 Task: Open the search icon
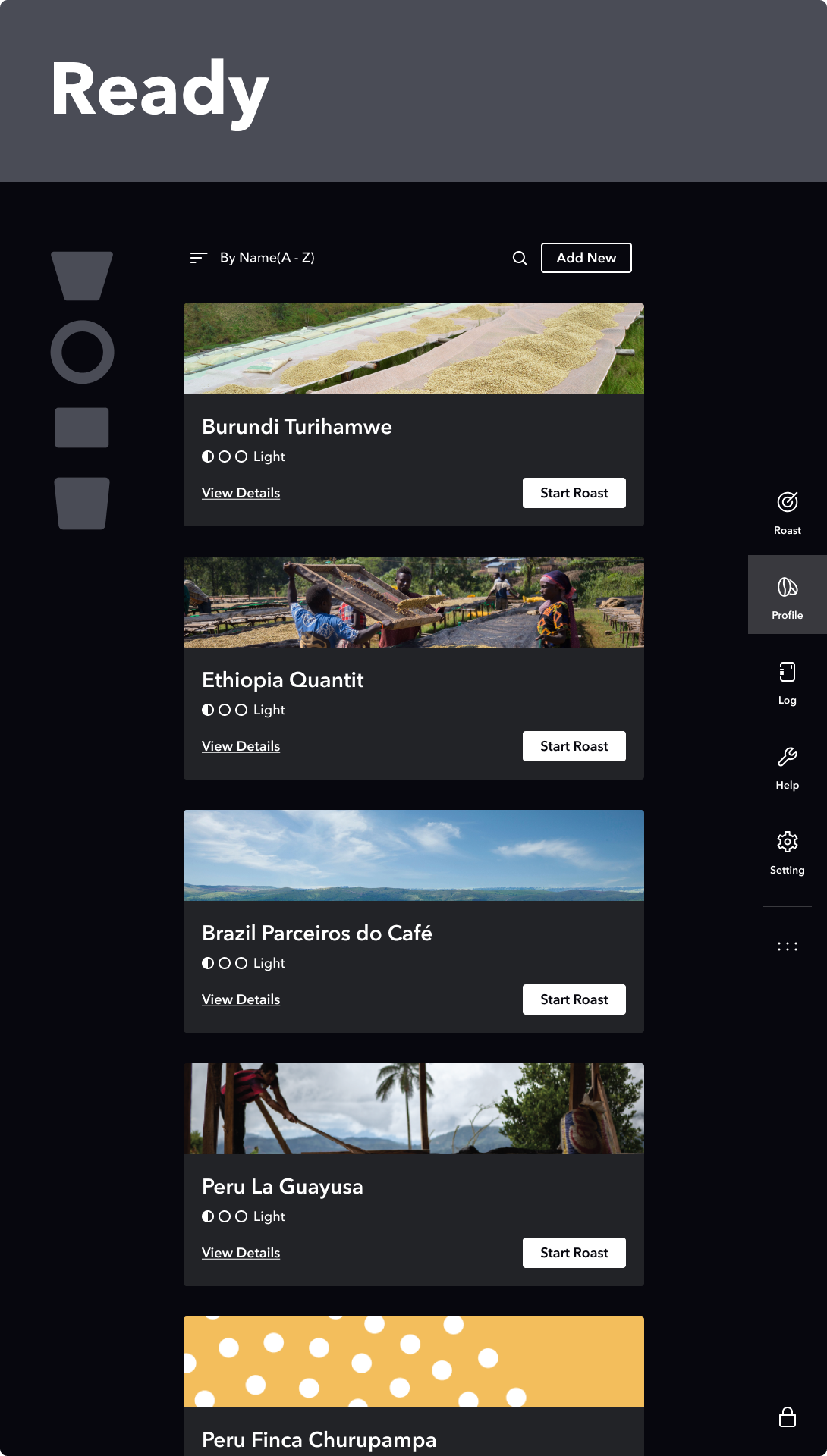pos(520,258)
